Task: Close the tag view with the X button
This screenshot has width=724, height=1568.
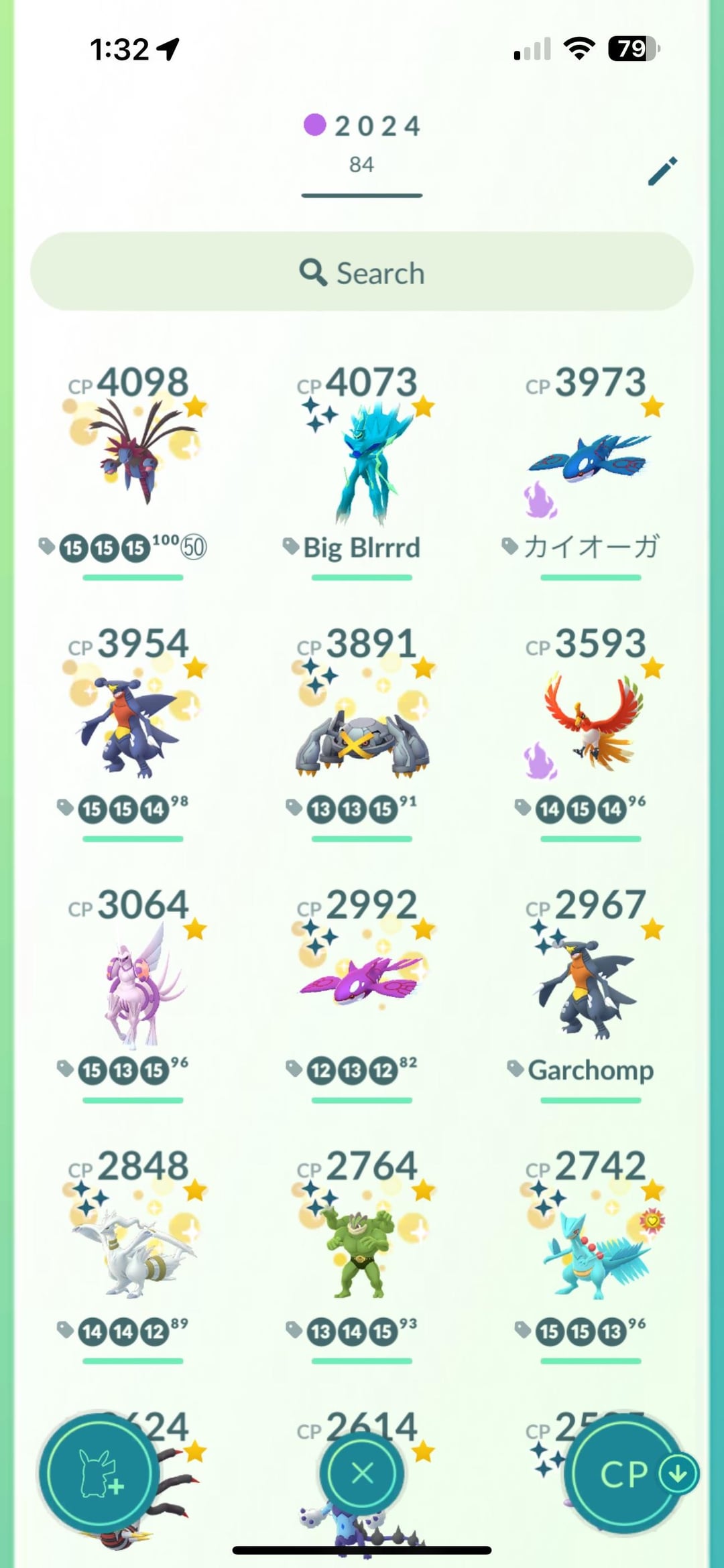Action: pos(362,1473)
